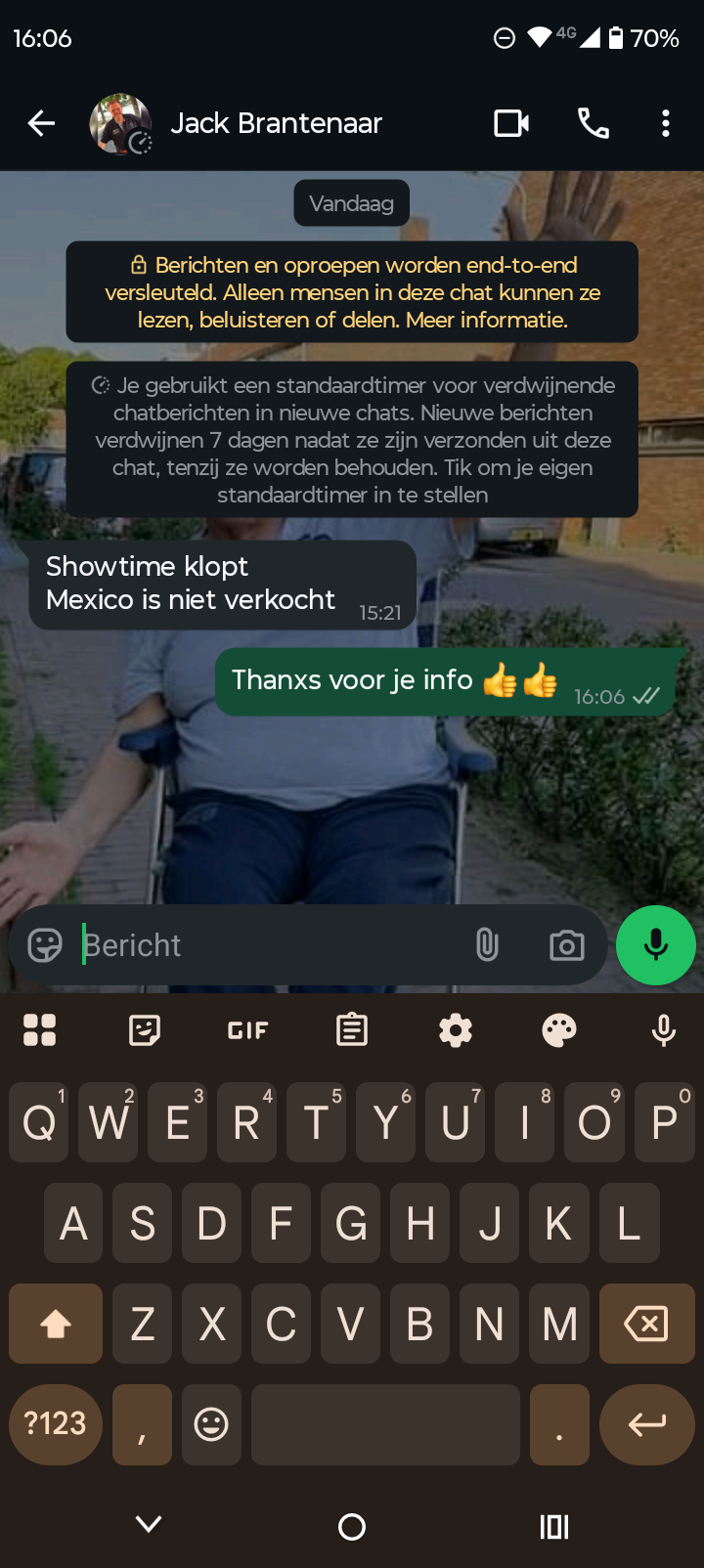Open the end-to-end encryption info notice

(352, 292)
